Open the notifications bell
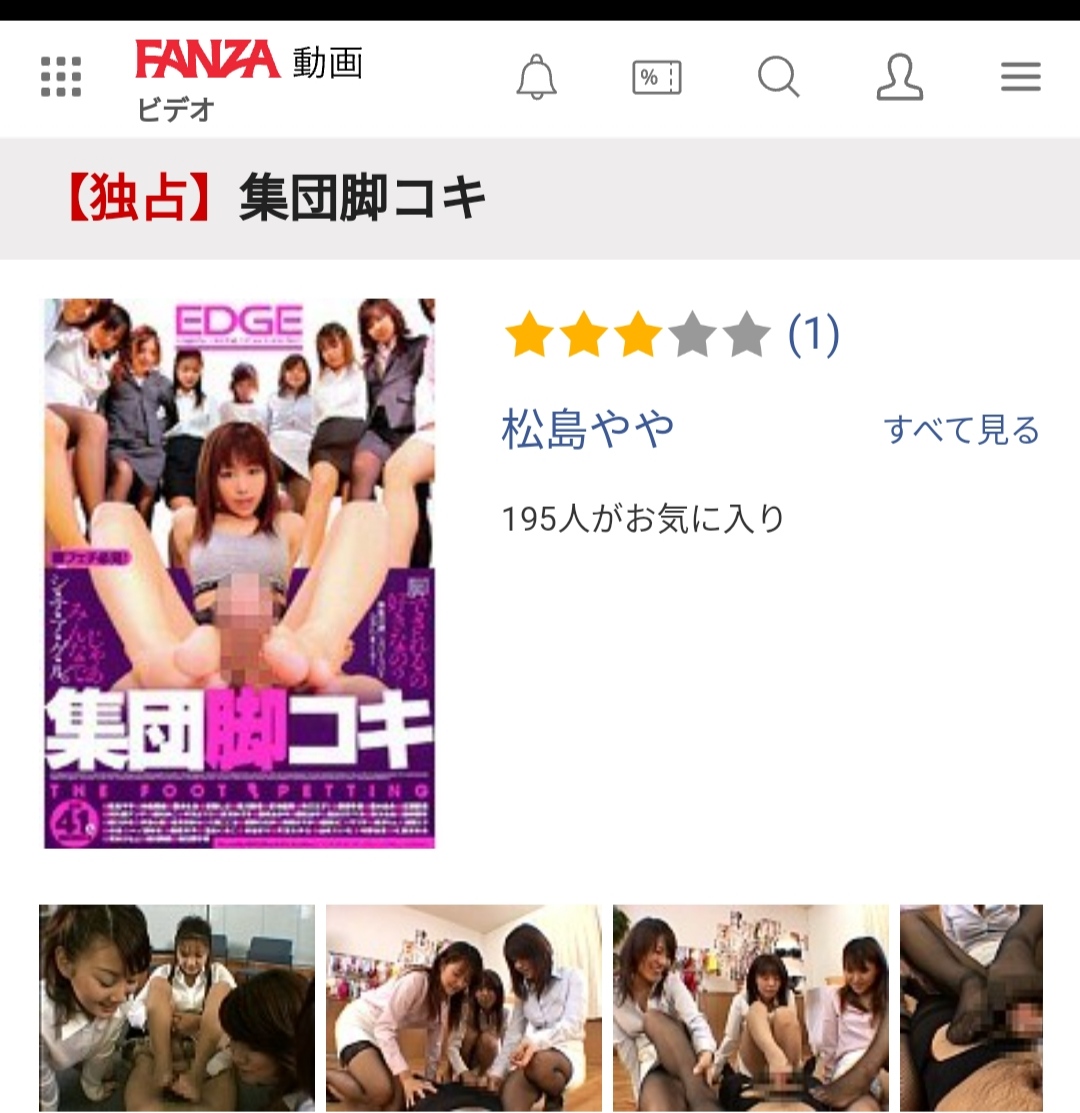The height and width of the screenshot is (1113, 1080). click(x=536, y=77)
